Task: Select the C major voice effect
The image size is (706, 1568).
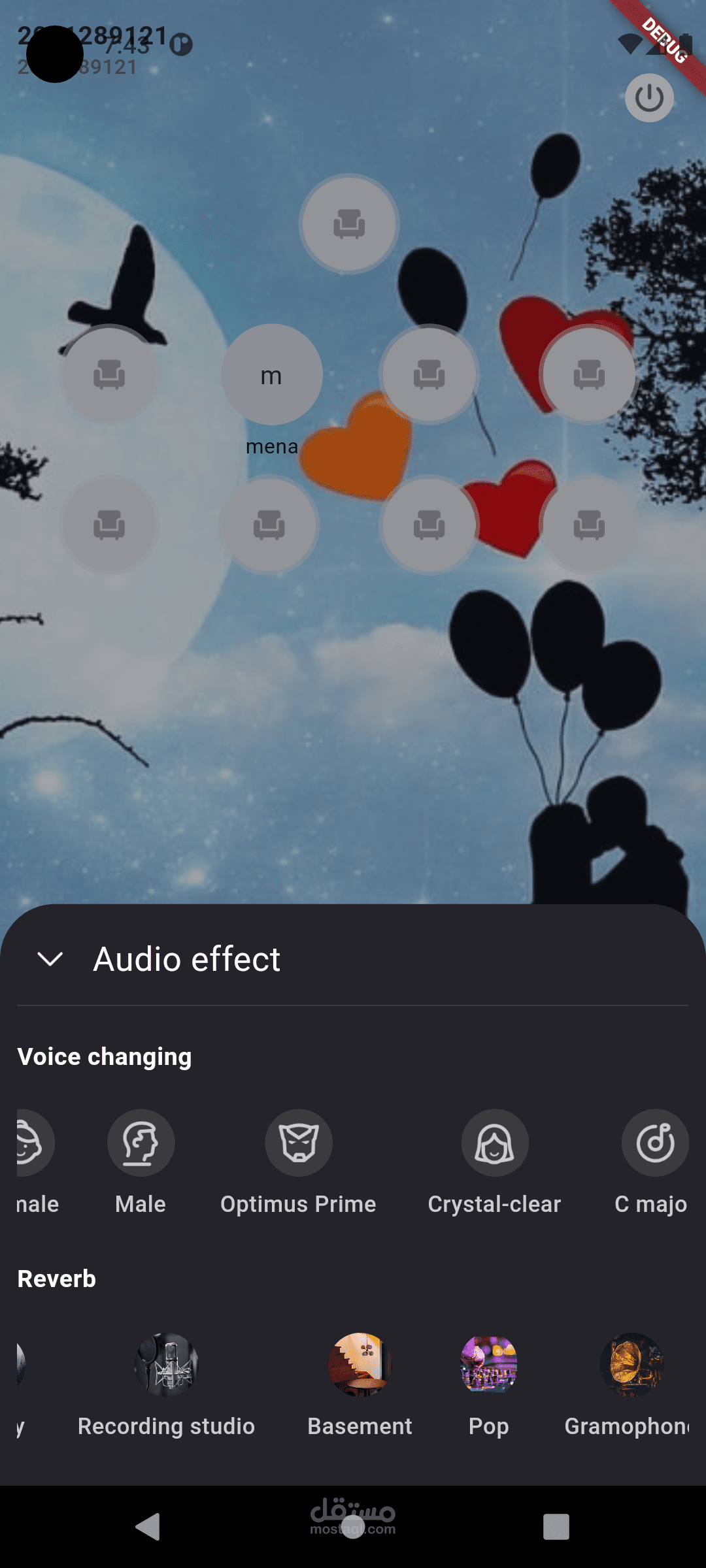Action: (x=654, y=1143)
